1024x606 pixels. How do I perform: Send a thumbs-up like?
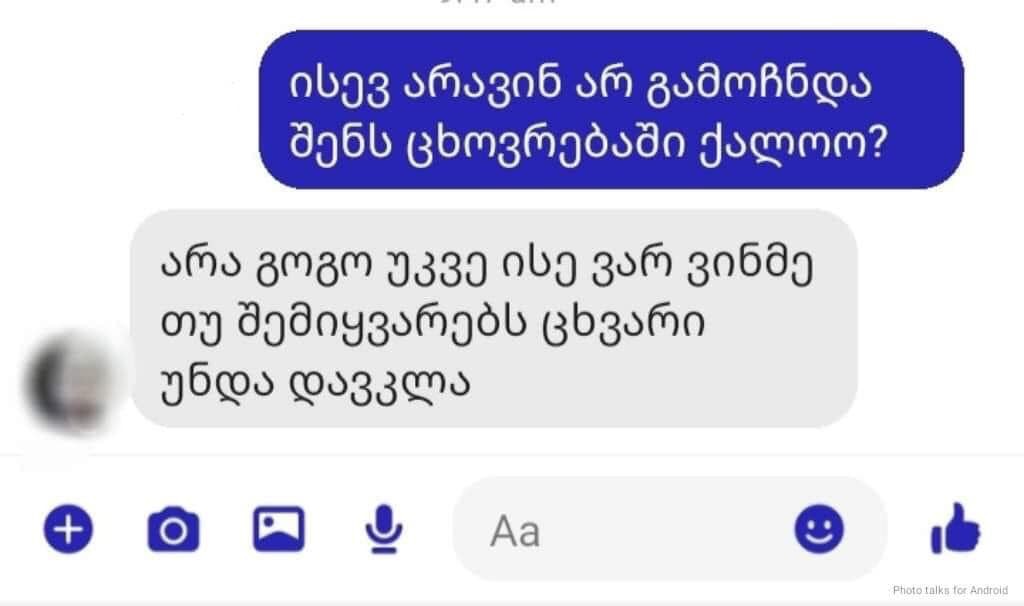click(x=956, y=529)
